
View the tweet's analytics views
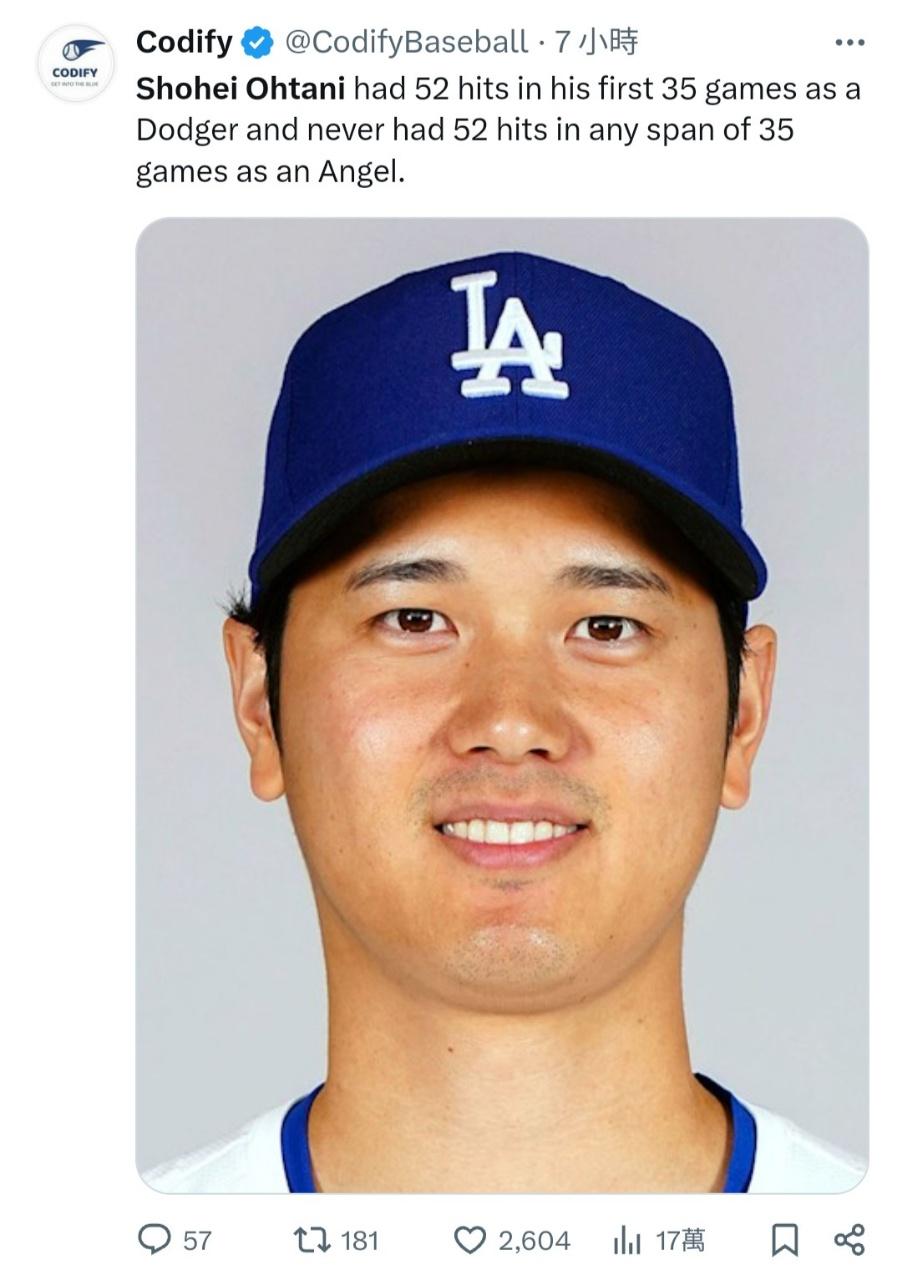627,1241
